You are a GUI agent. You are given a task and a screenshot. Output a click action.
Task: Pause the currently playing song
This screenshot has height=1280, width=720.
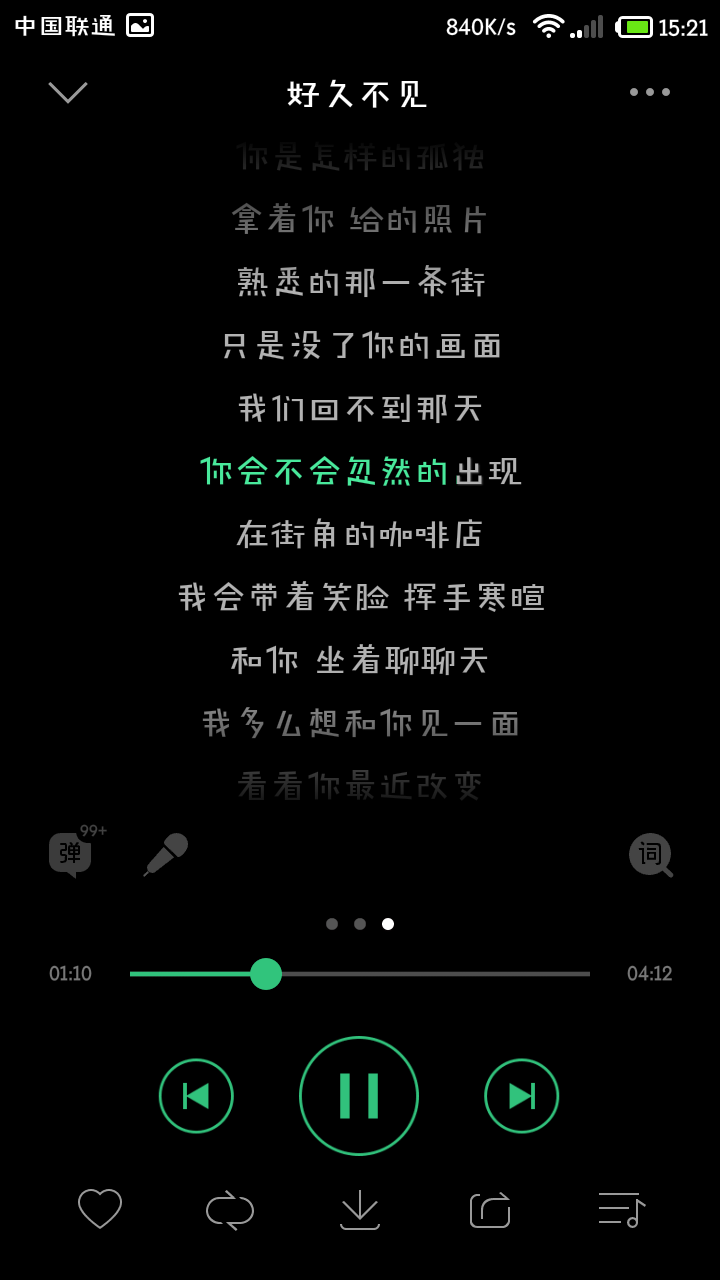(359, 1095)
